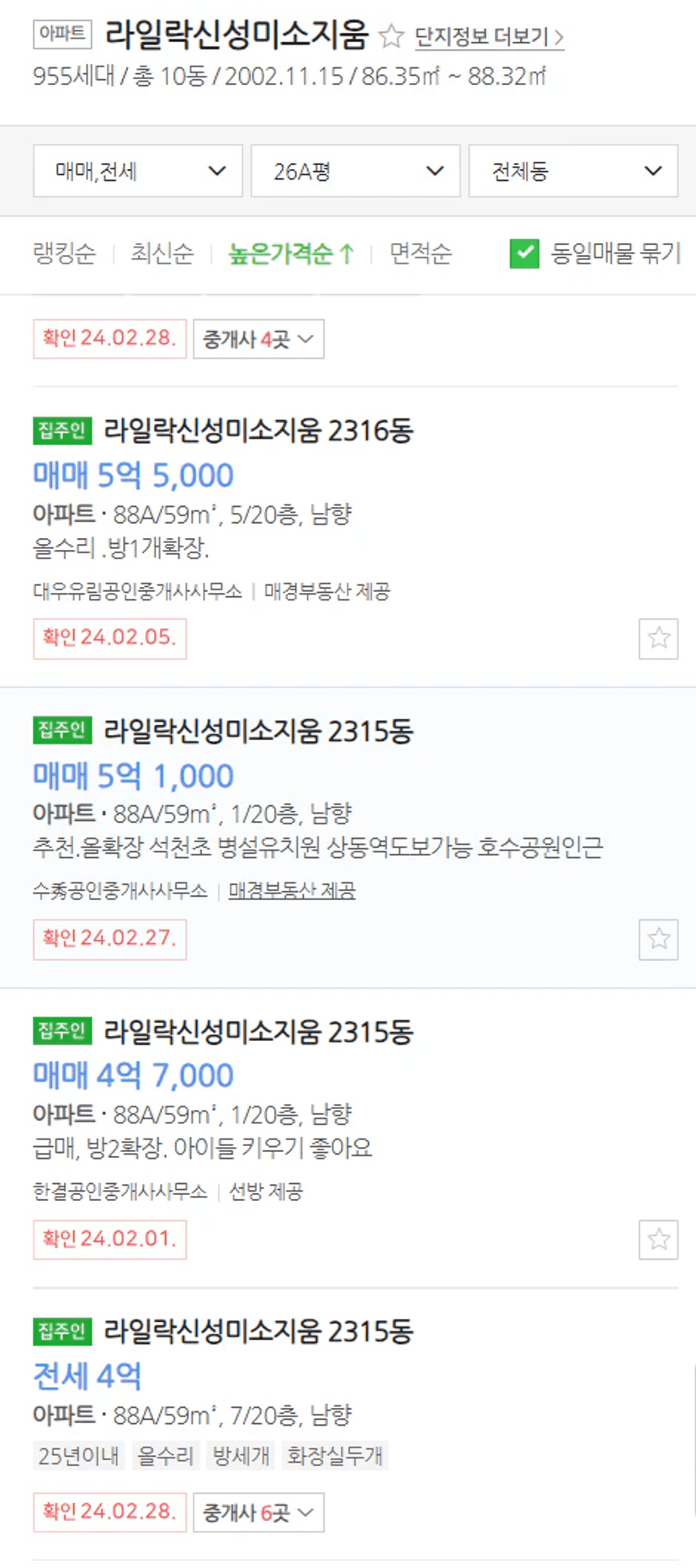Screen dimensions: 696x1568
Task: Bookmark the 매매 5억 5,000 listing
Action: [x=658, y=638]
